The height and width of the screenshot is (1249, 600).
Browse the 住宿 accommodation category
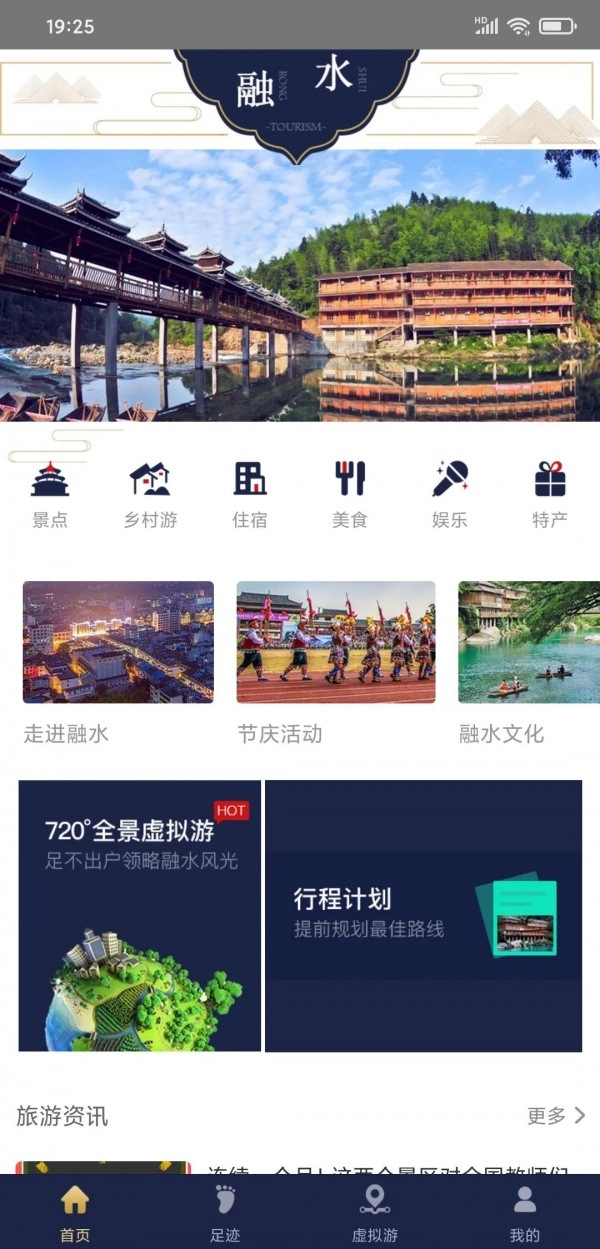[250, 493]
